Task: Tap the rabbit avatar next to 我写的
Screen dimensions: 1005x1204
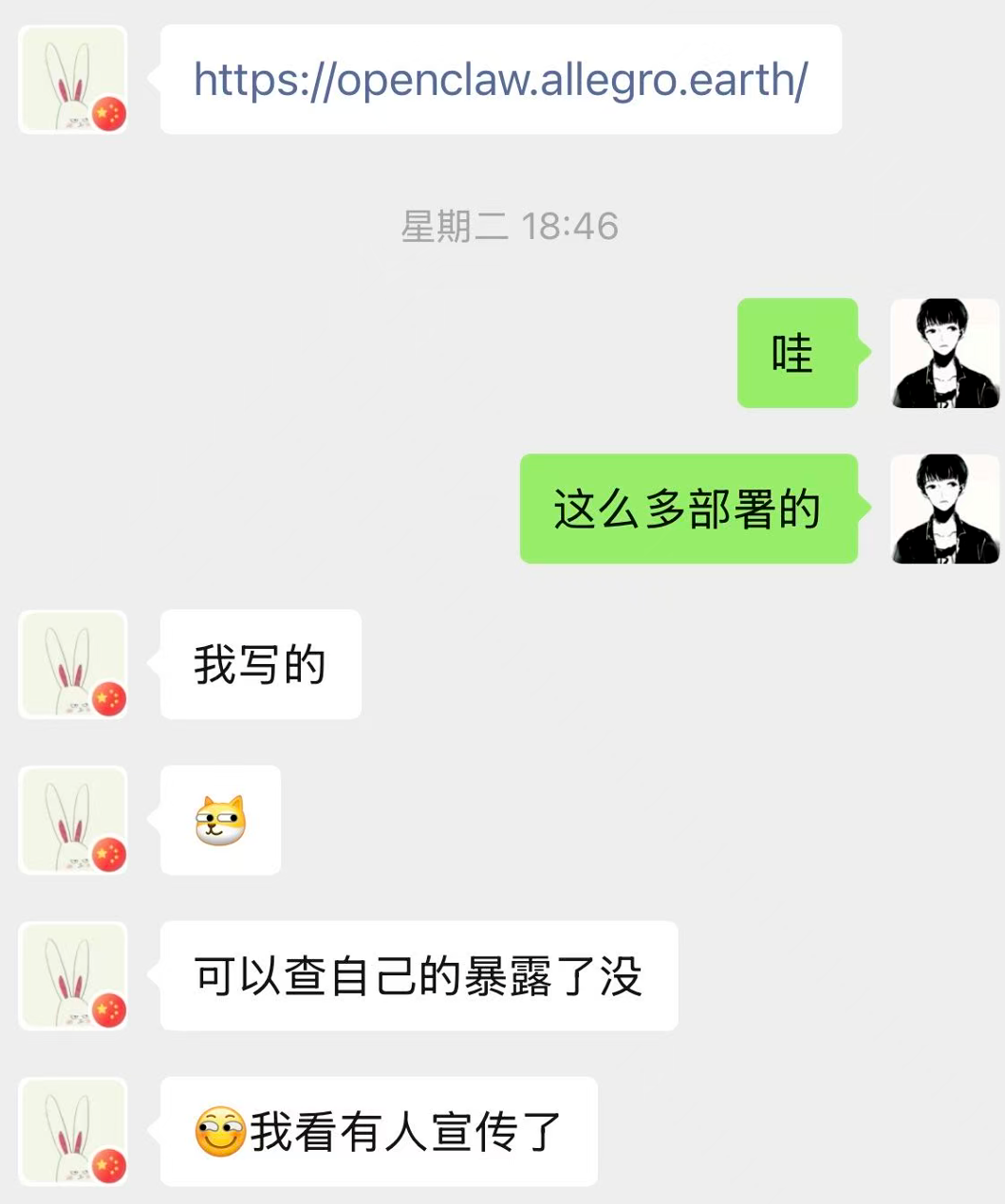Action: pyautogui.click(x=72, y=665)
